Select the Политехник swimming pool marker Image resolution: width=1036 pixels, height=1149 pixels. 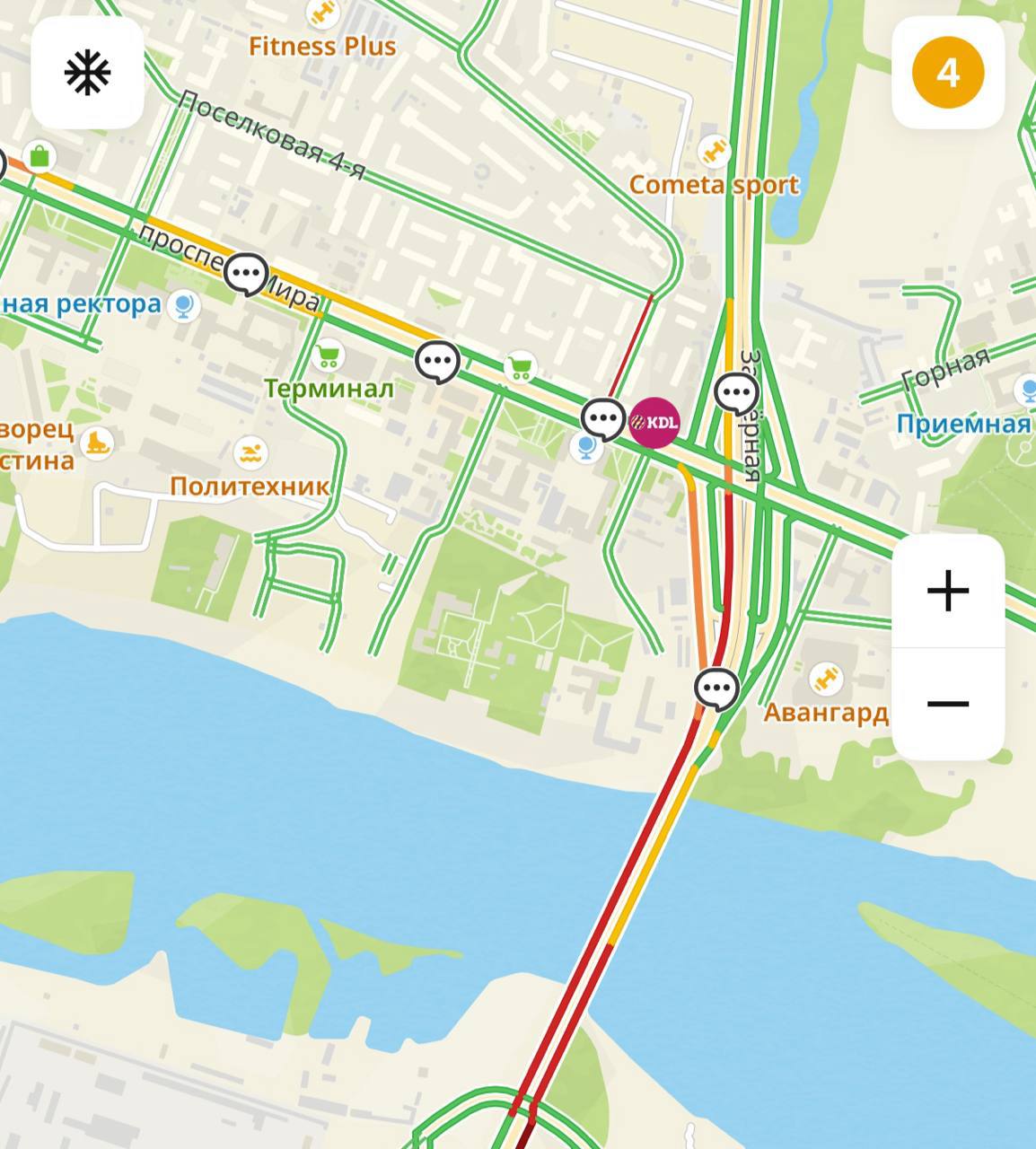[250, 453]
